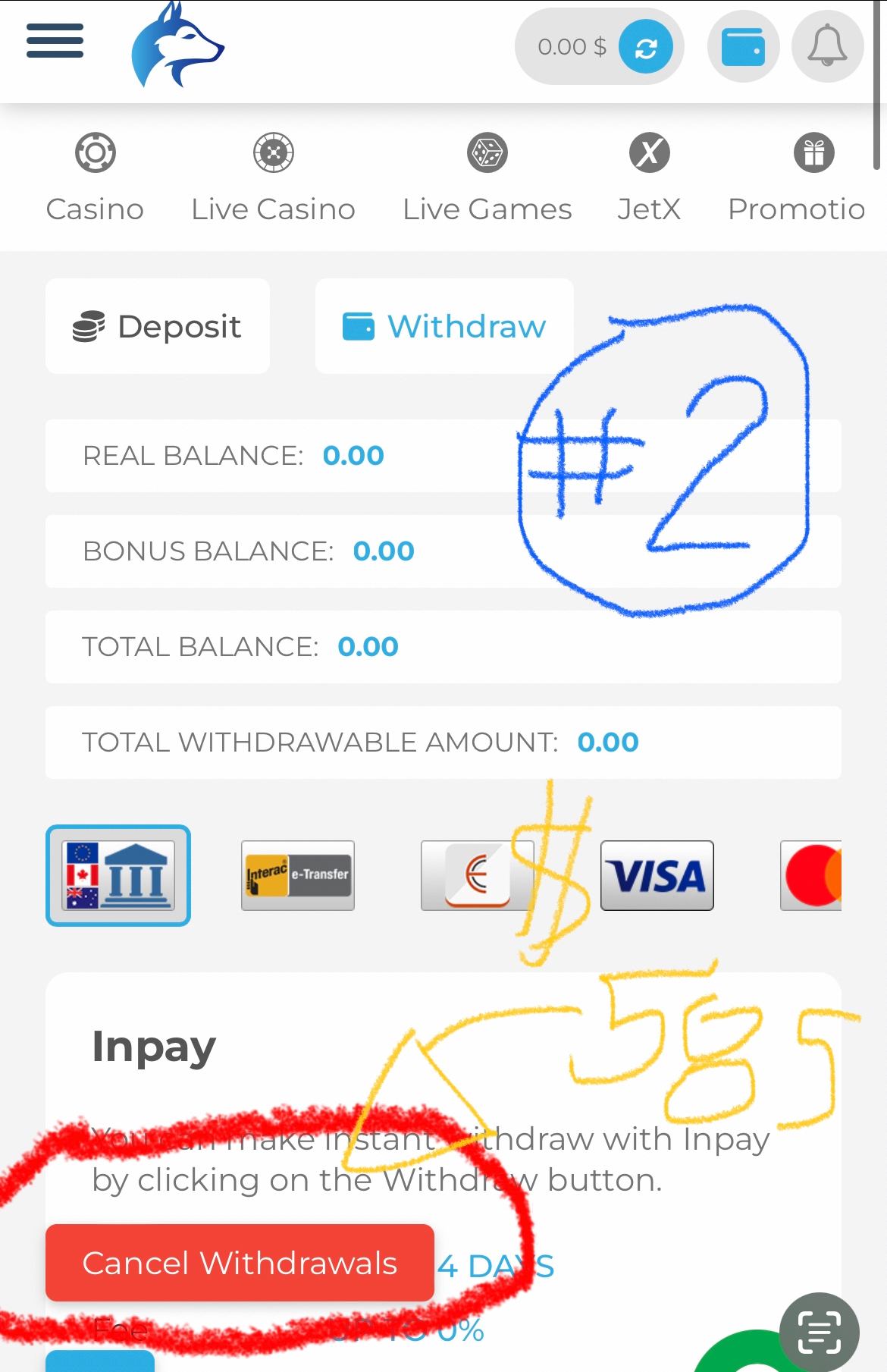Viewport: 887px width, 1372px height.
Task: Open the notifications bell
Action: (x=827, y=47)
